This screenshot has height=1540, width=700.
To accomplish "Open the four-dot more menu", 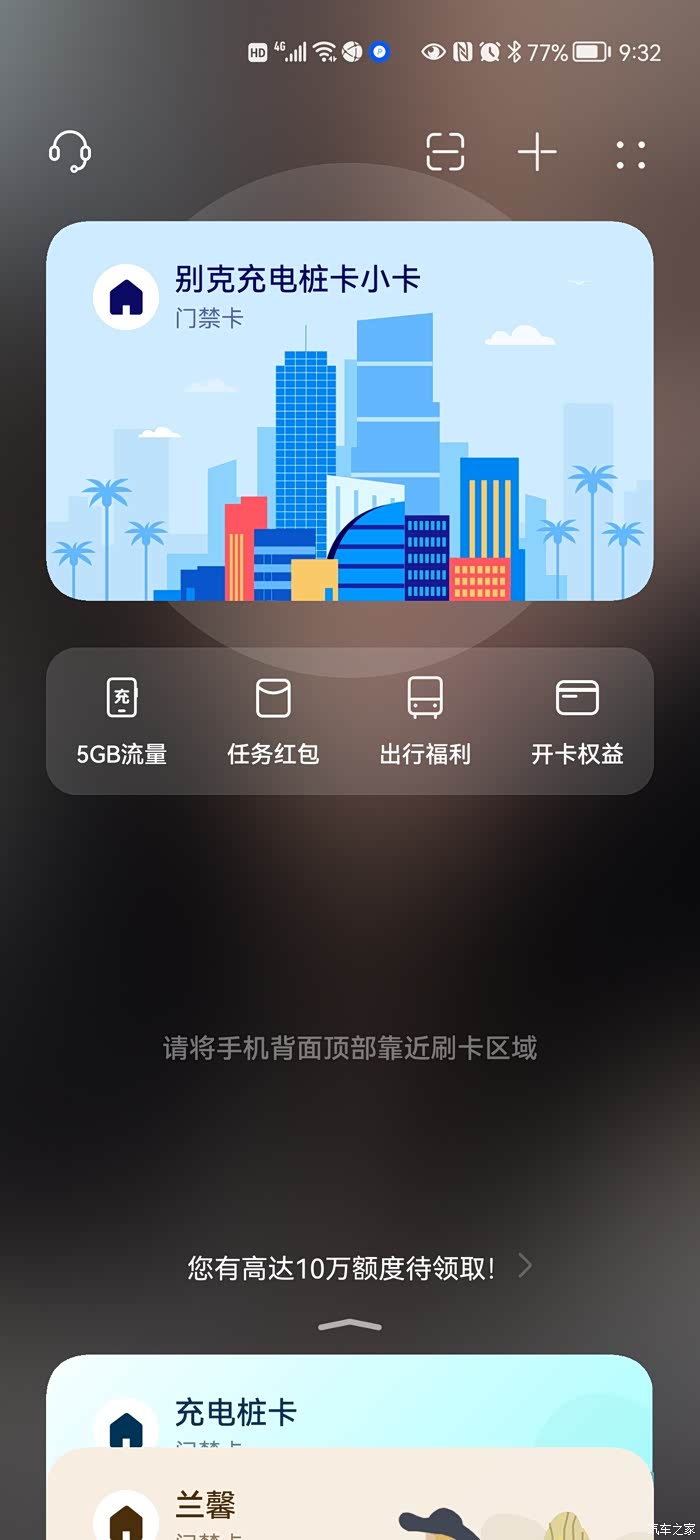I will 631,154.
